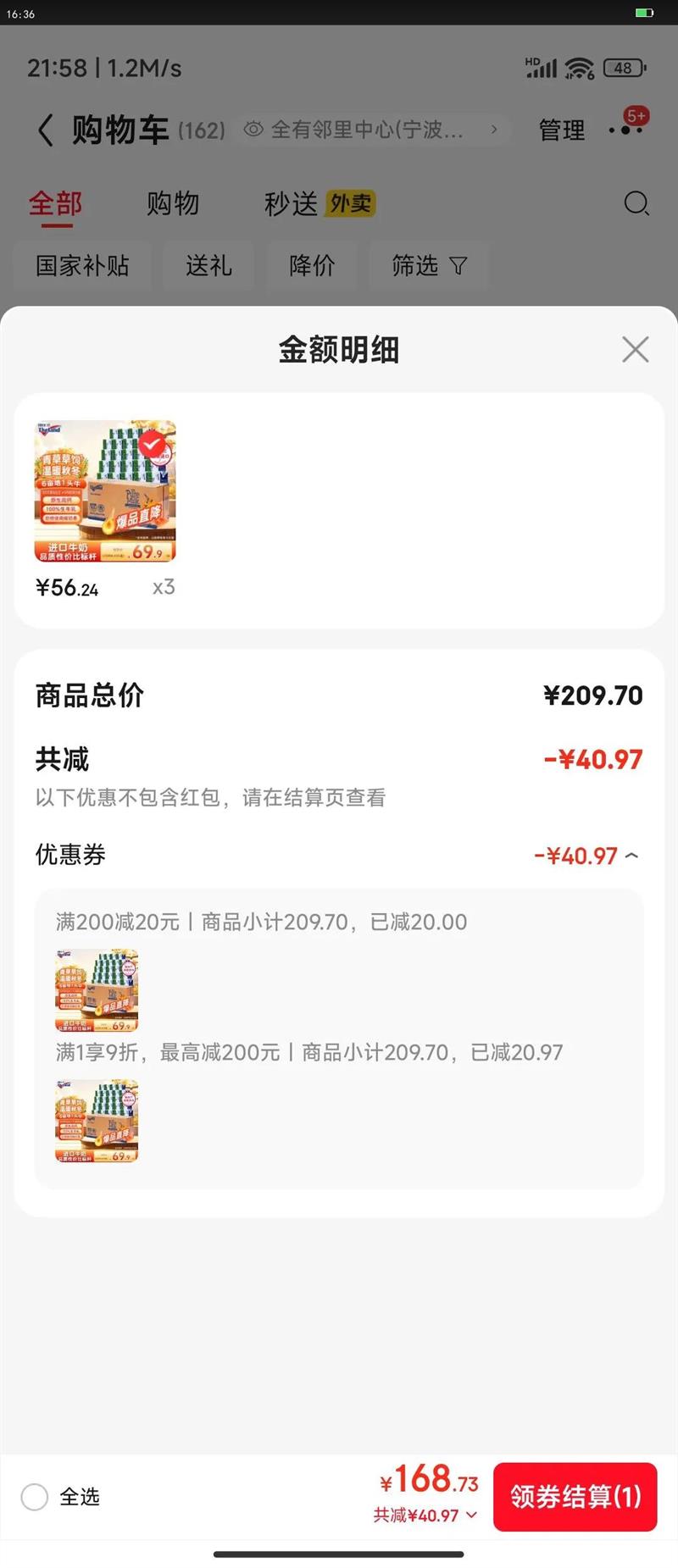The image size is (678, 1568).
Task: Open the 筛选 filter options
Action: point(429,266)
